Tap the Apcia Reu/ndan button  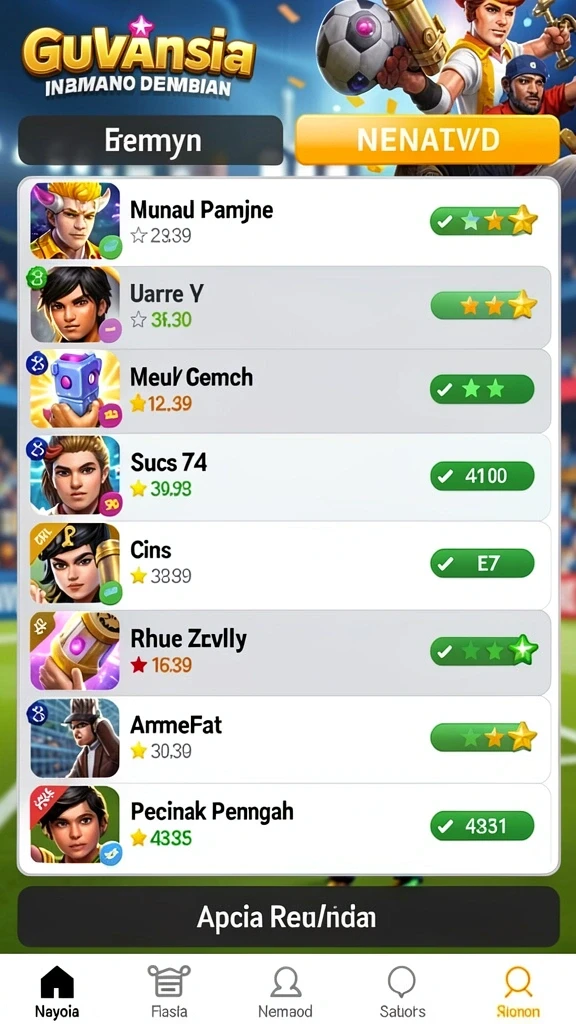click(x=288, y=917)
